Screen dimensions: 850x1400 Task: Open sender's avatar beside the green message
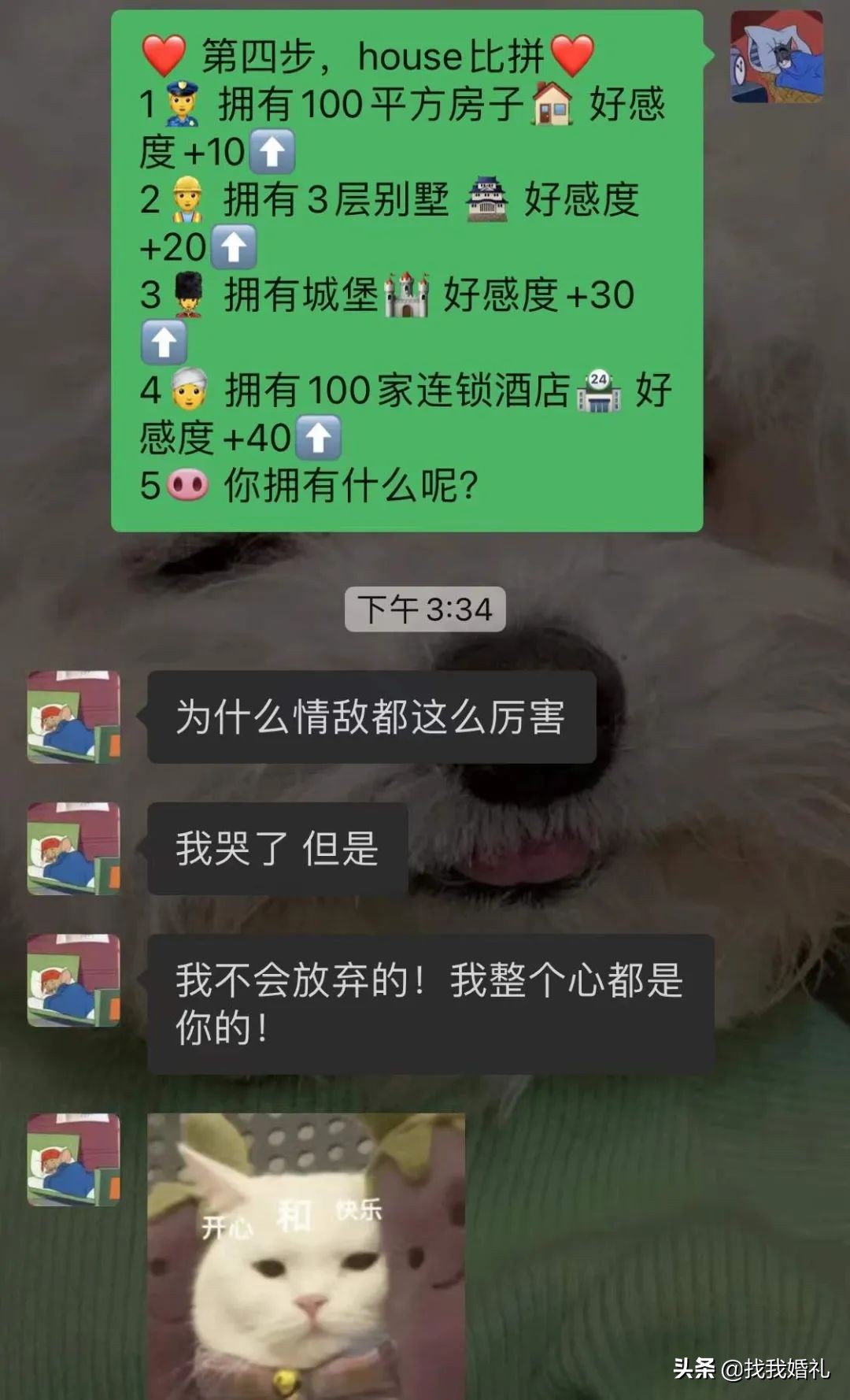pos(776,57)
